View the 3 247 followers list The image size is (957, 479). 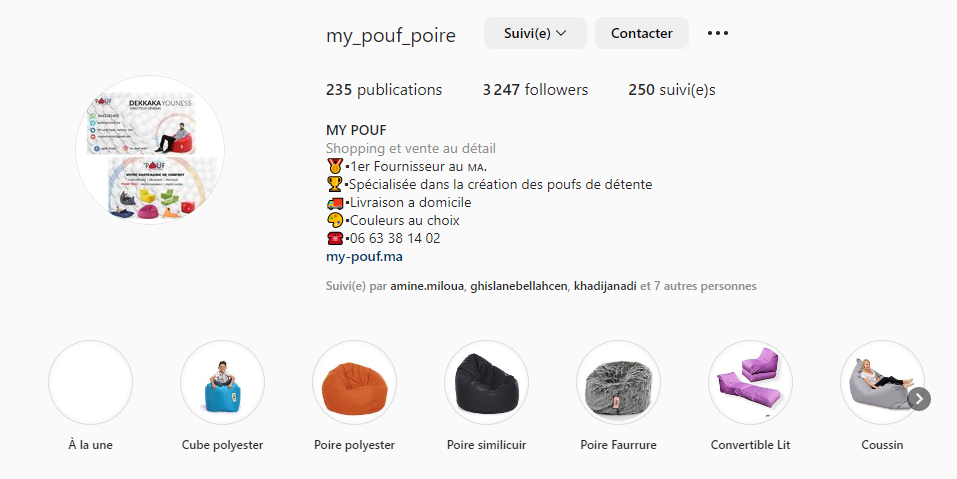535,90
